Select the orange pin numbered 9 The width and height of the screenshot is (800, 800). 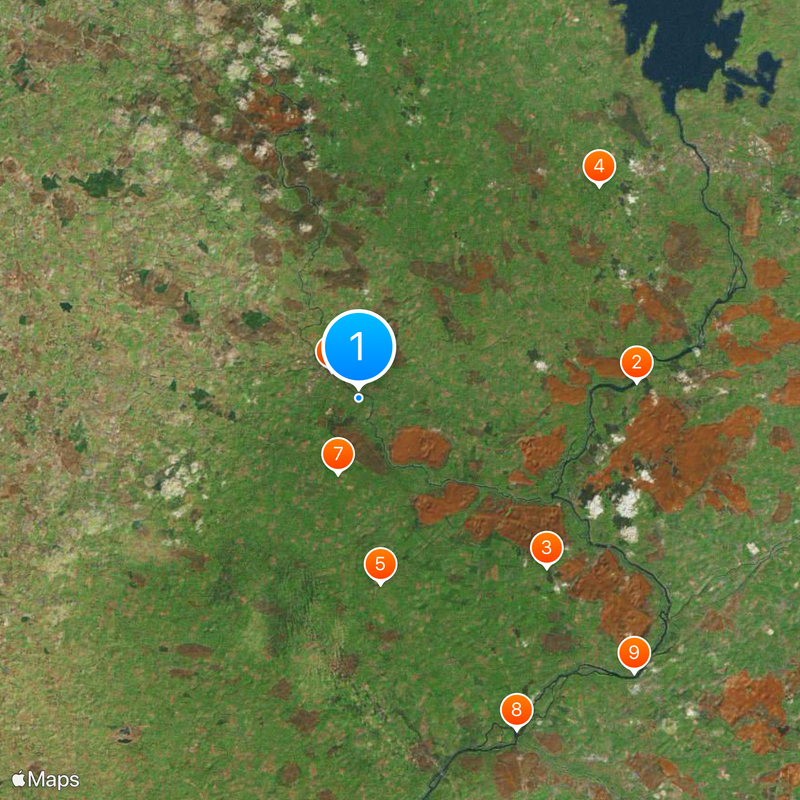(634, 653)
